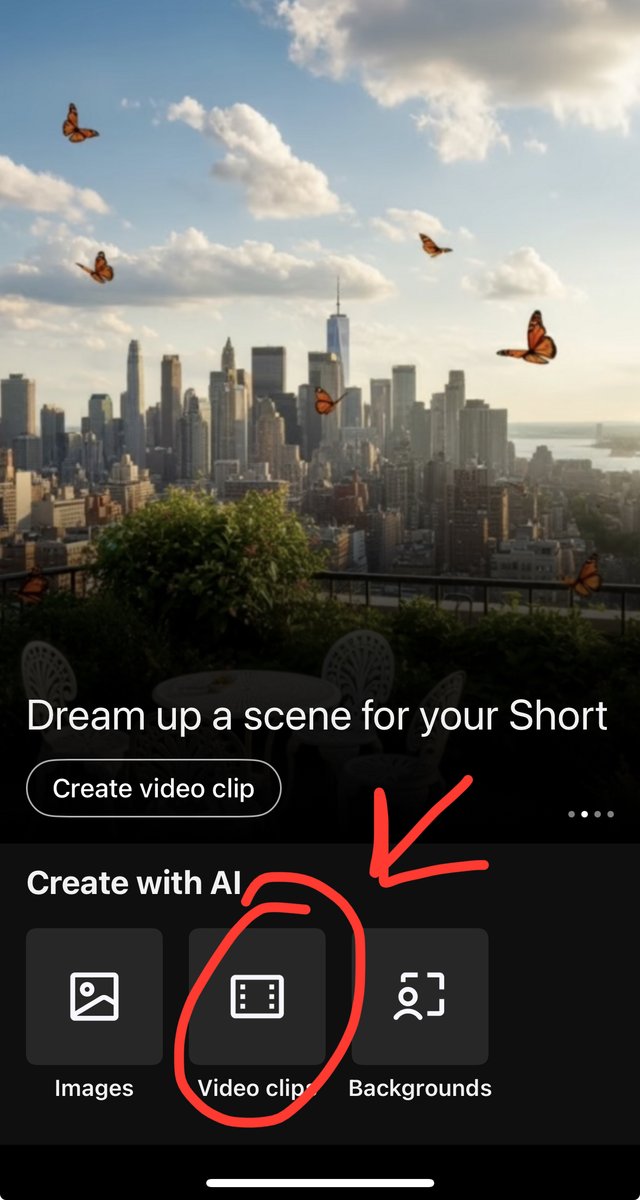Tap the carousel page indicator dots

click(591, 814)
